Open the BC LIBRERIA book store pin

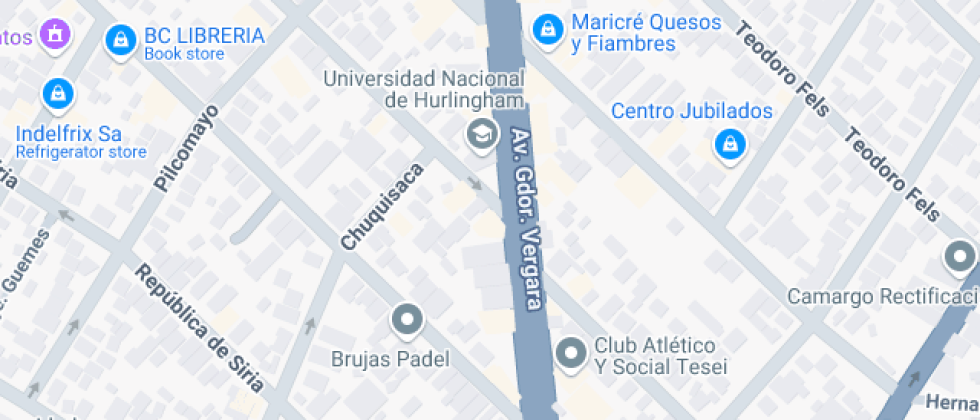click(120, 40)
